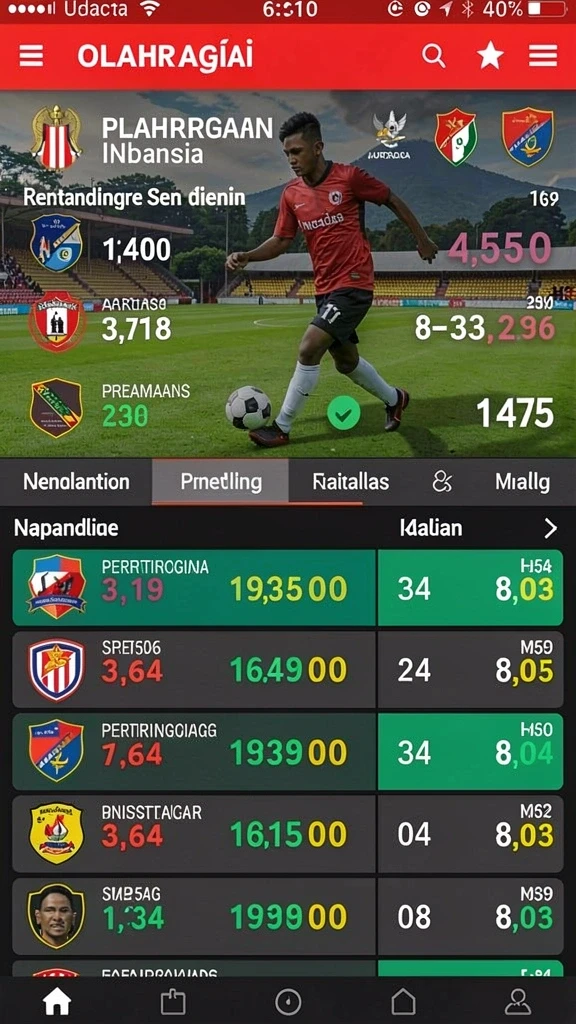The height and width of the screenshot is (1024, 576).
Task: Open the hamburger menu beside OLAHRAGIAI
Action: (31, 56)
